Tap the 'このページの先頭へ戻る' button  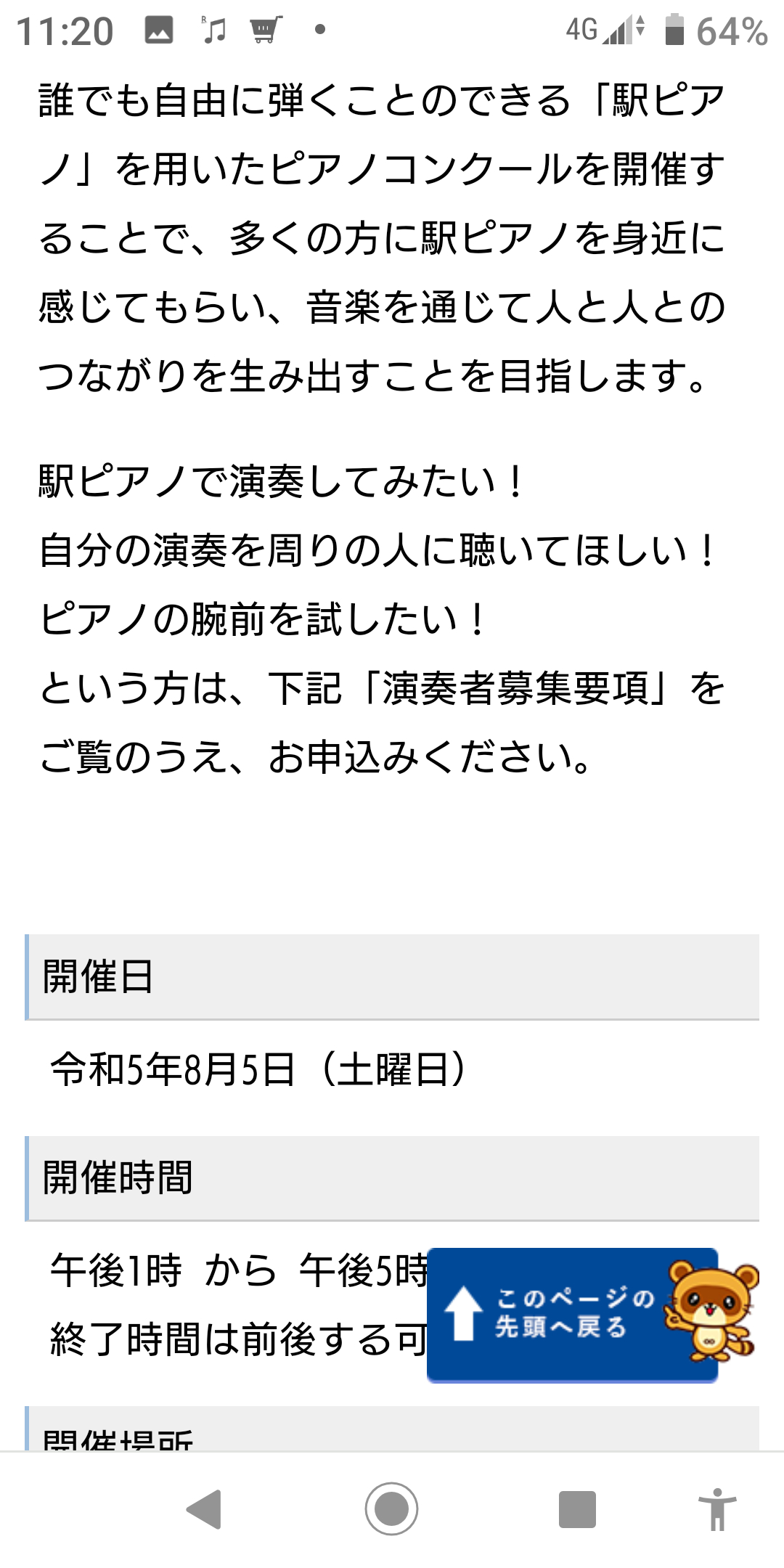click(x=572, y=1314)
